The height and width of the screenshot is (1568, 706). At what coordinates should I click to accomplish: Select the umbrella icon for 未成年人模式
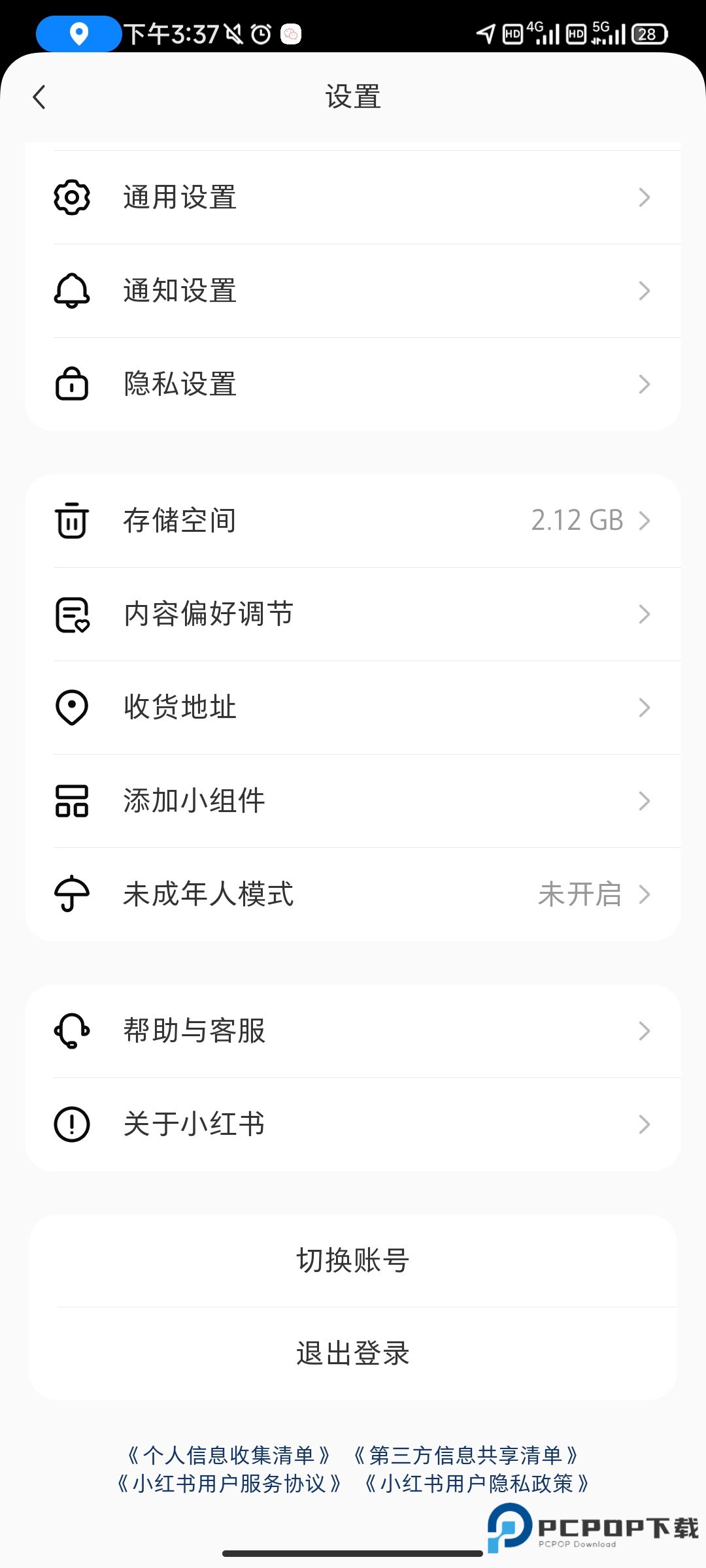click(x=72, y=895)
